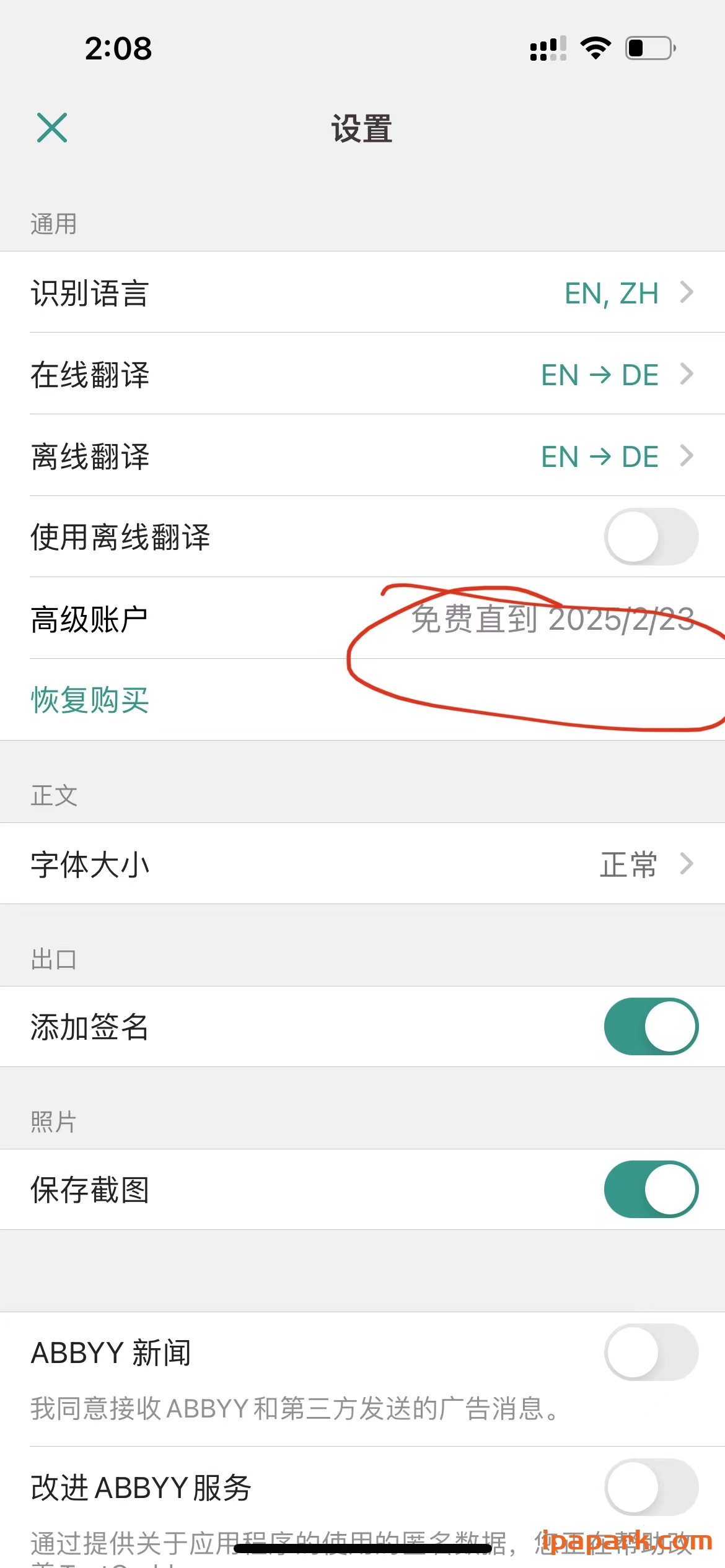Tap the cellular signal icon
Screen dimensions: 725x1568
tap(548, 47)
